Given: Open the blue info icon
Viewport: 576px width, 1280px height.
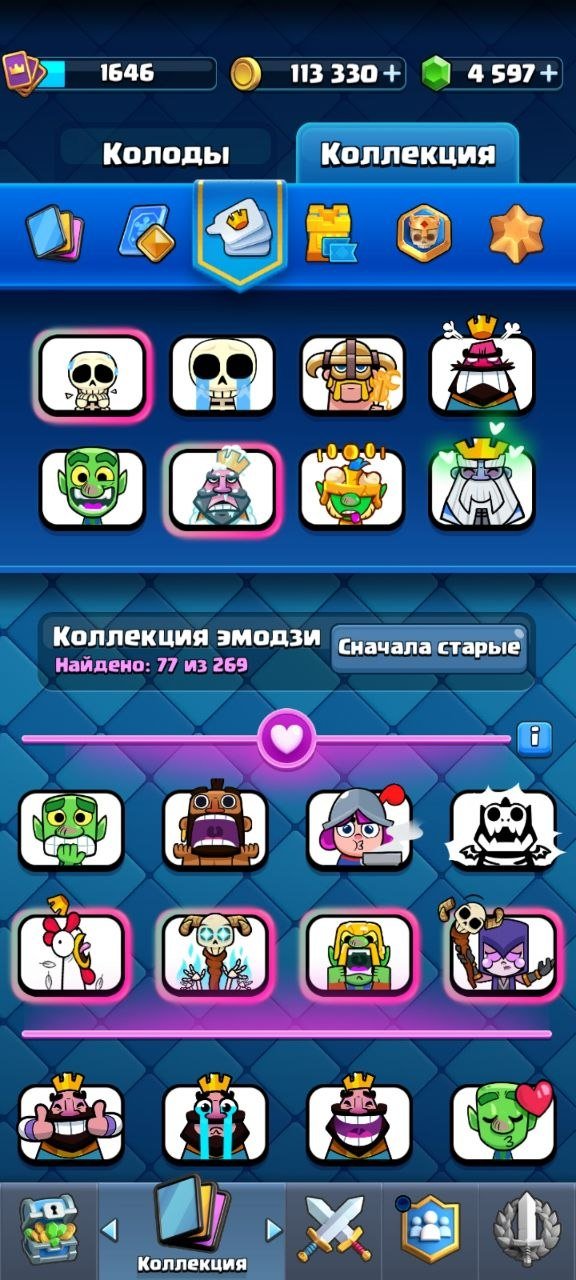Looking at the screenshot, I should (536, 738).
